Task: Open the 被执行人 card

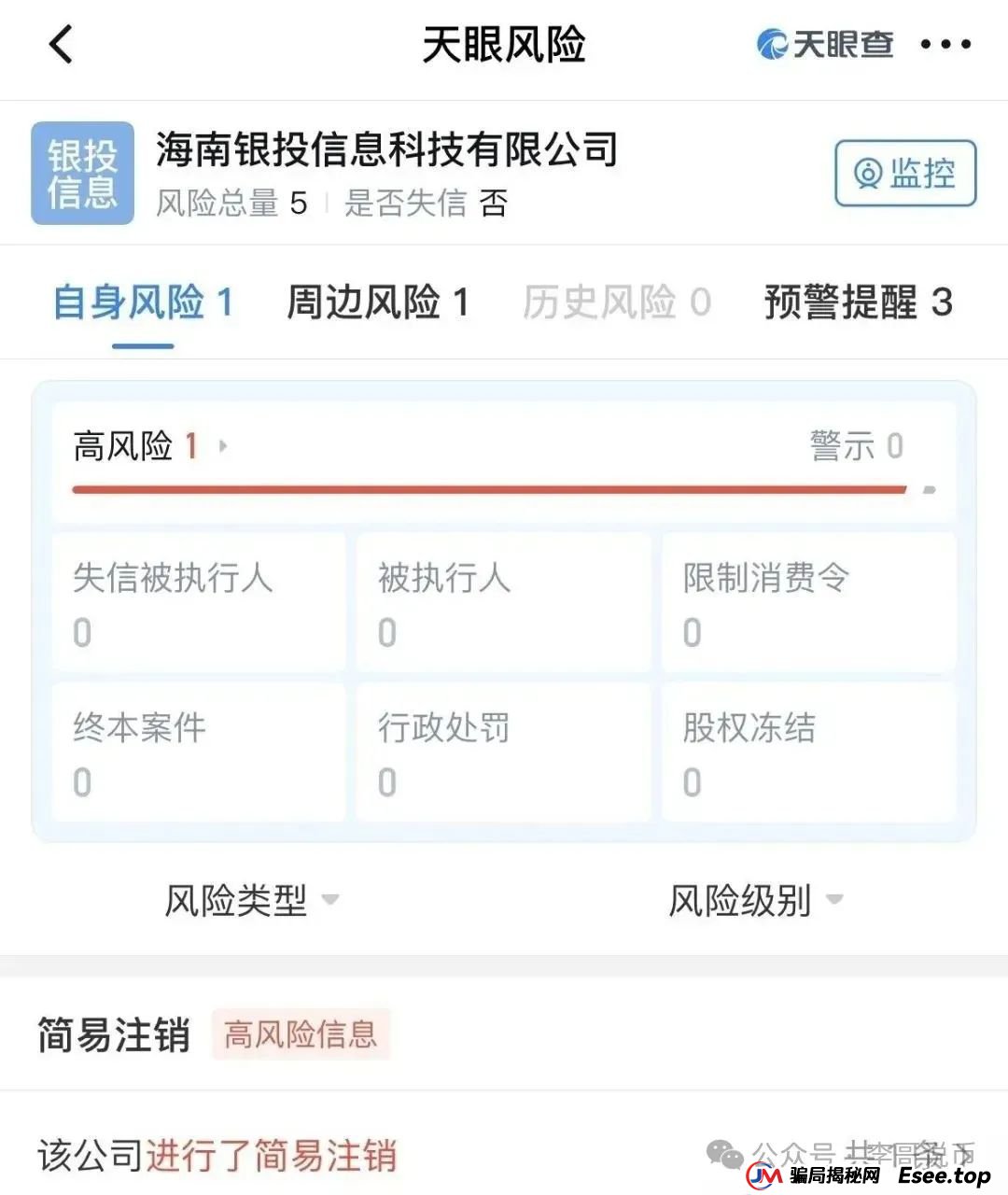Action: tap(503, 602)
